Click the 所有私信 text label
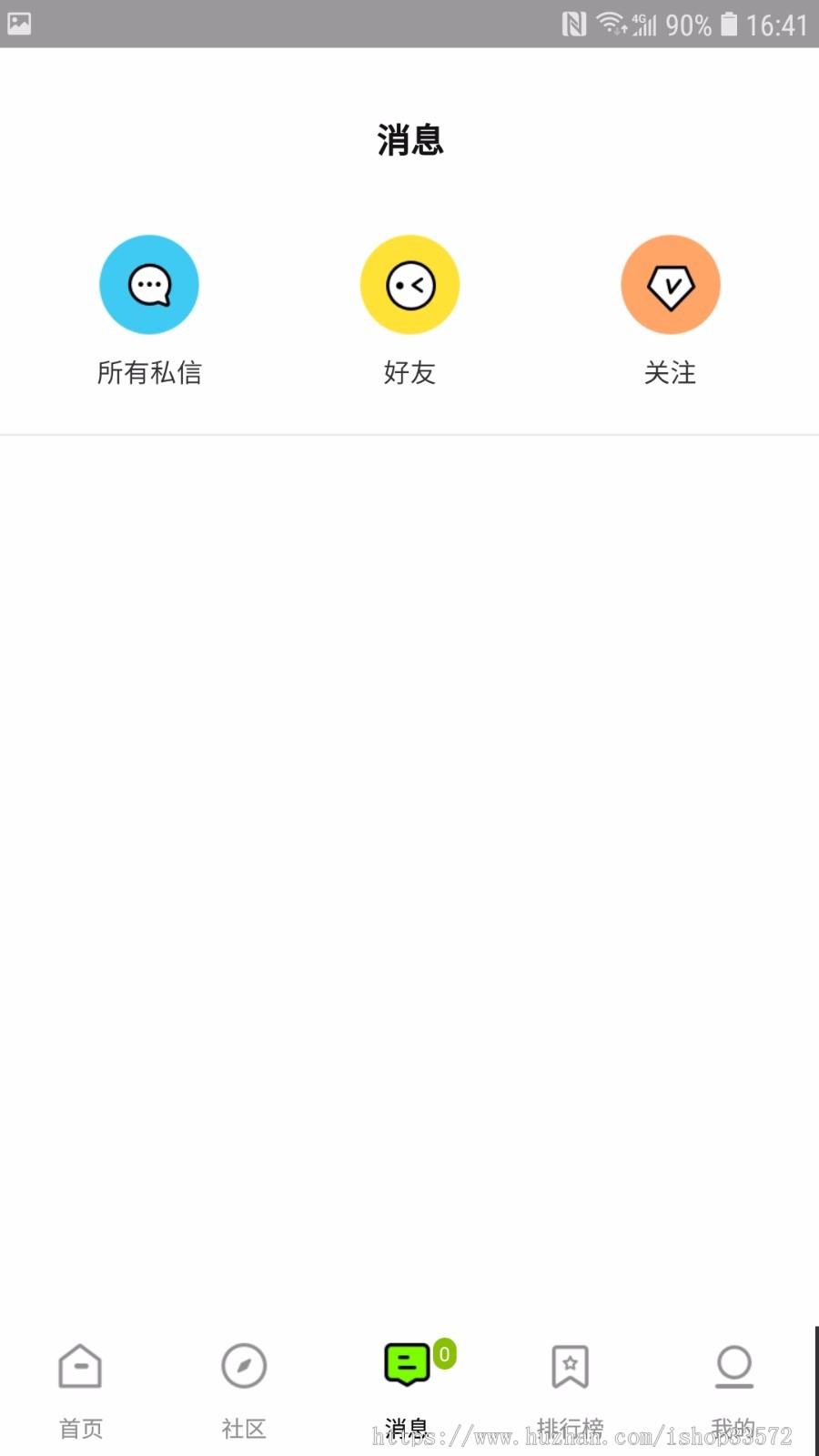Image resolution: width=819 pixels, height=1456 pixels. click(x=149, y=371)
